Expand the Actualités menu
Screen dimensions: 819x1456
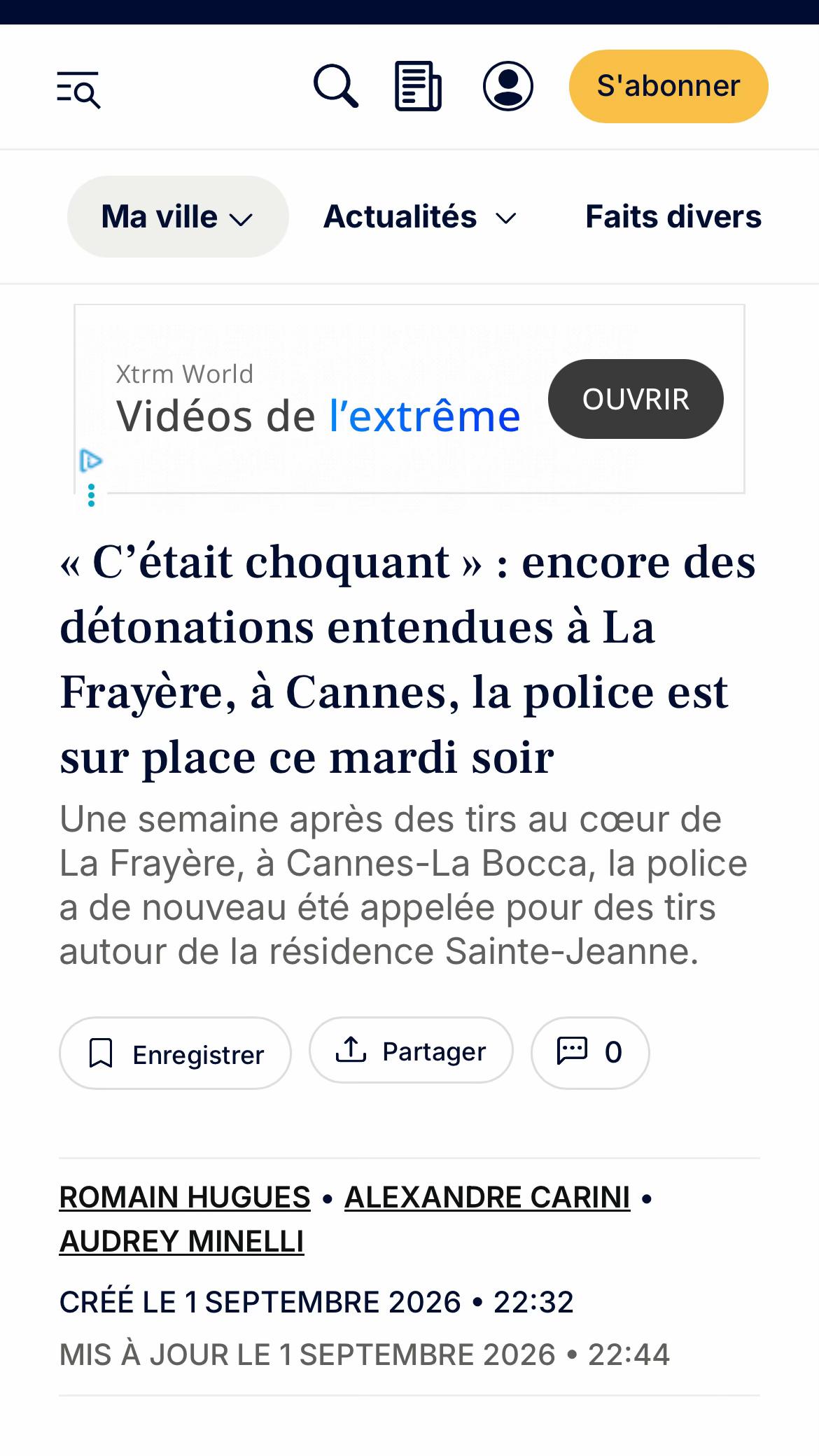[x=420, y=217]
